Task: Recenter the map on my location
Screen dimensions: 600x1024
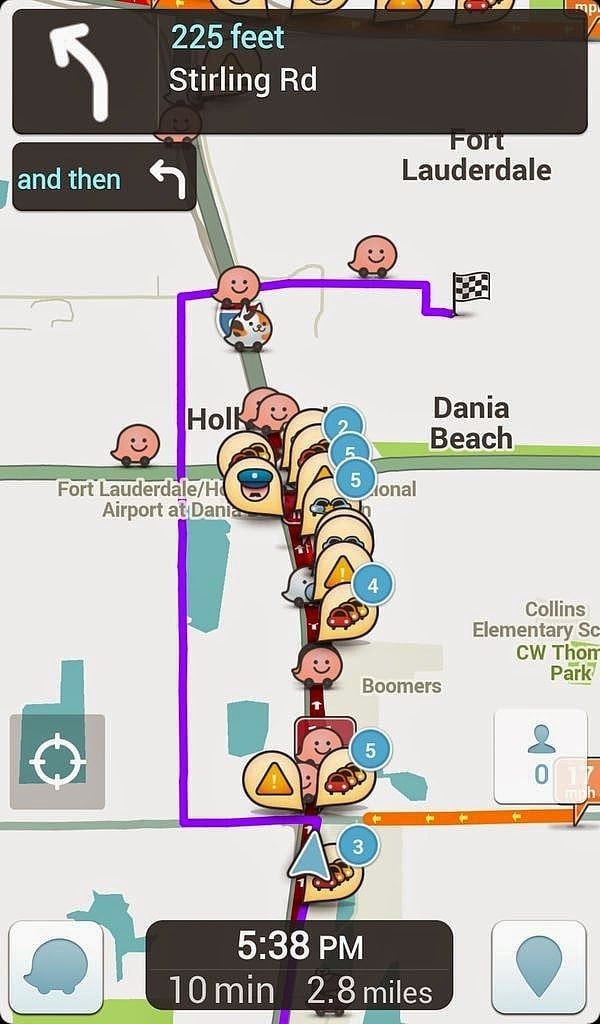Action: 57,761
